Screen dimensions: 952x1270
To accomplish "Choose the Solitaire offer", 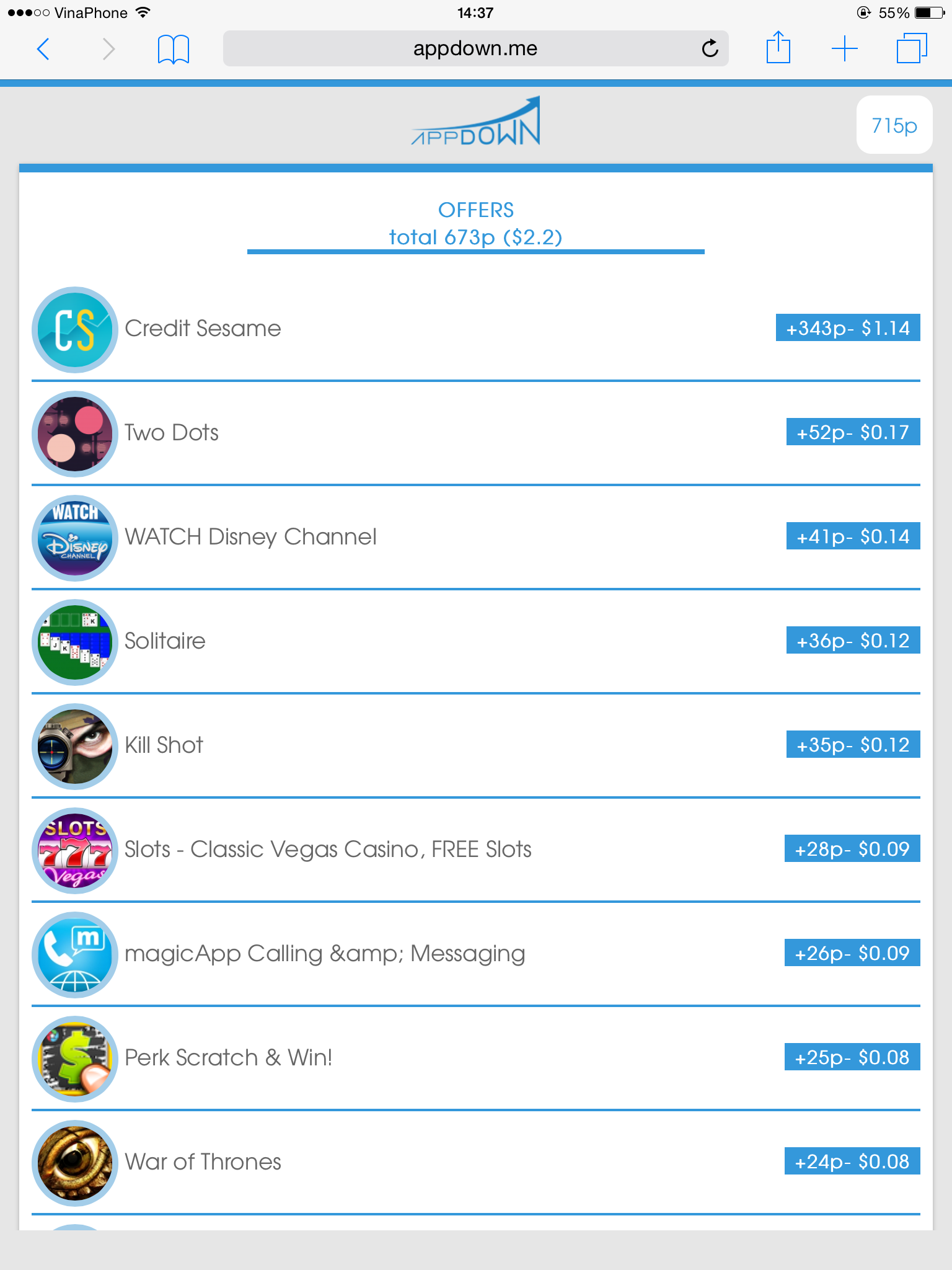I will tap(165, 641).
